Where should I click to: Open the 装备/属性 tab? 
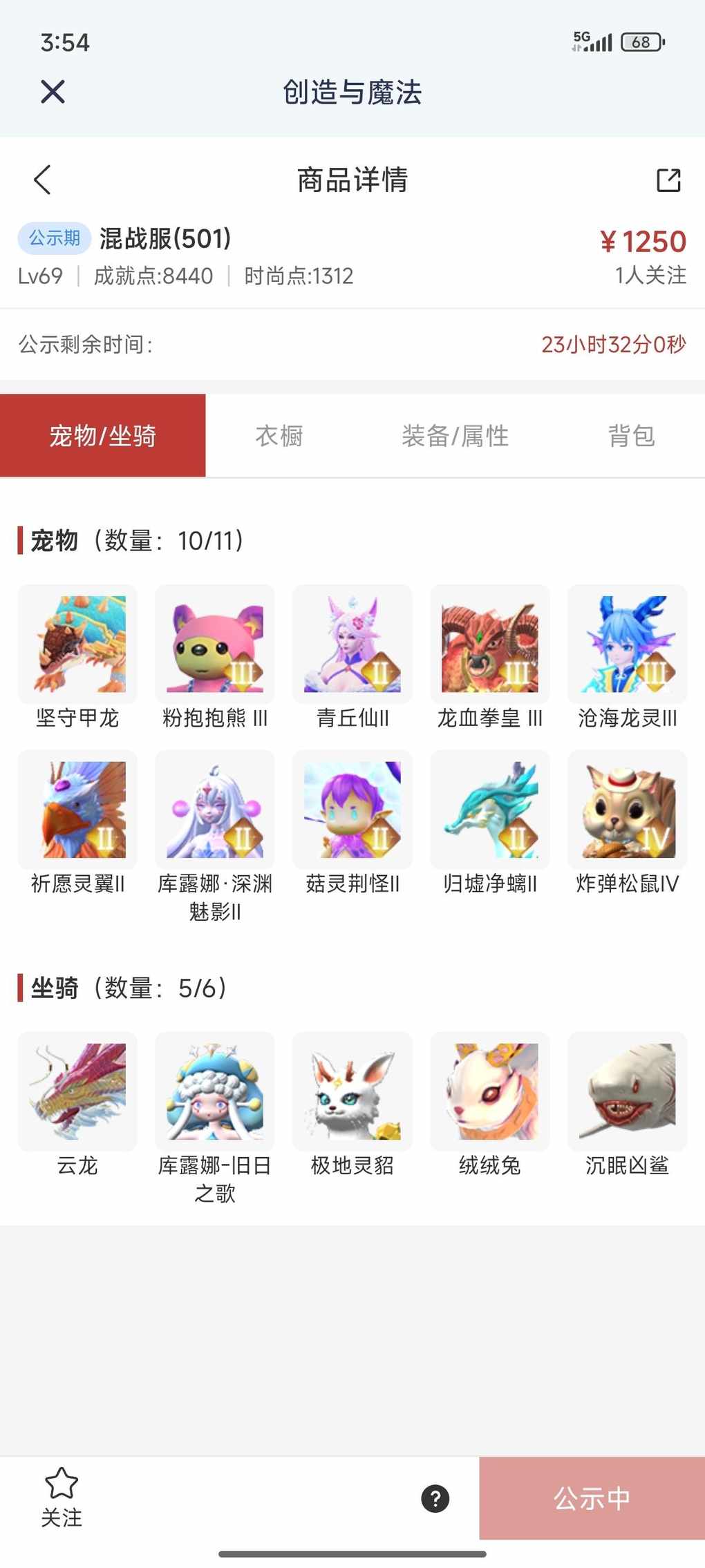coord(455,436)
